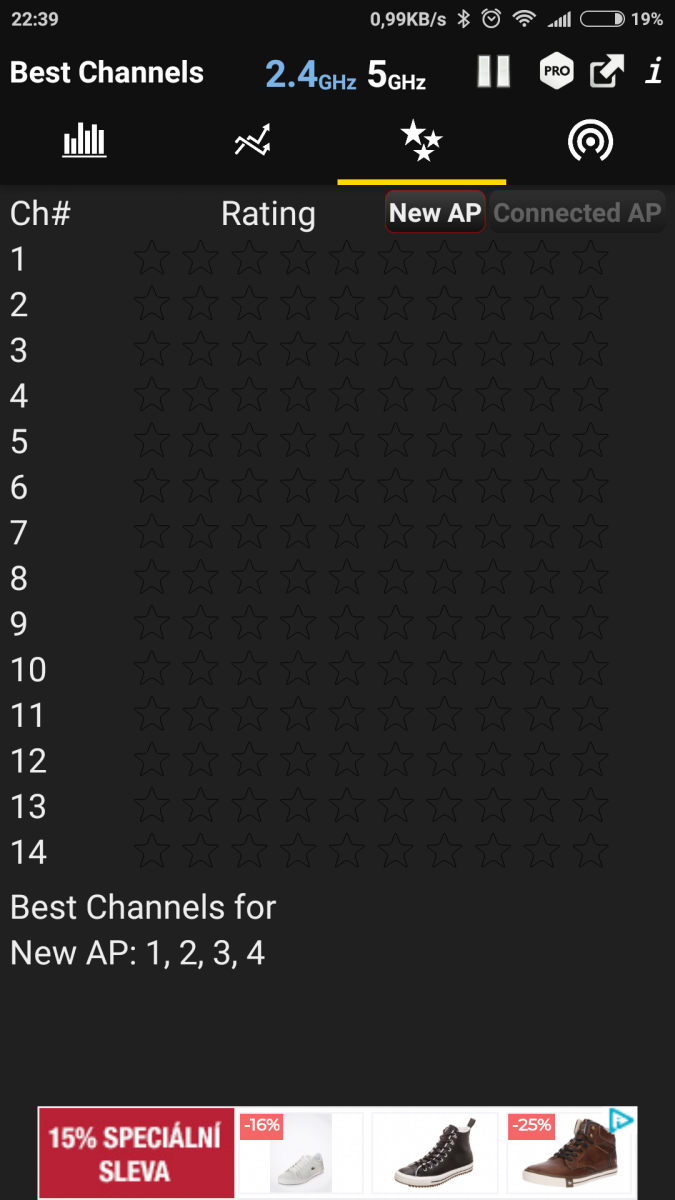Tap the share/export icon
Screen dimensions: 675x1200
[x=606, y=72]
